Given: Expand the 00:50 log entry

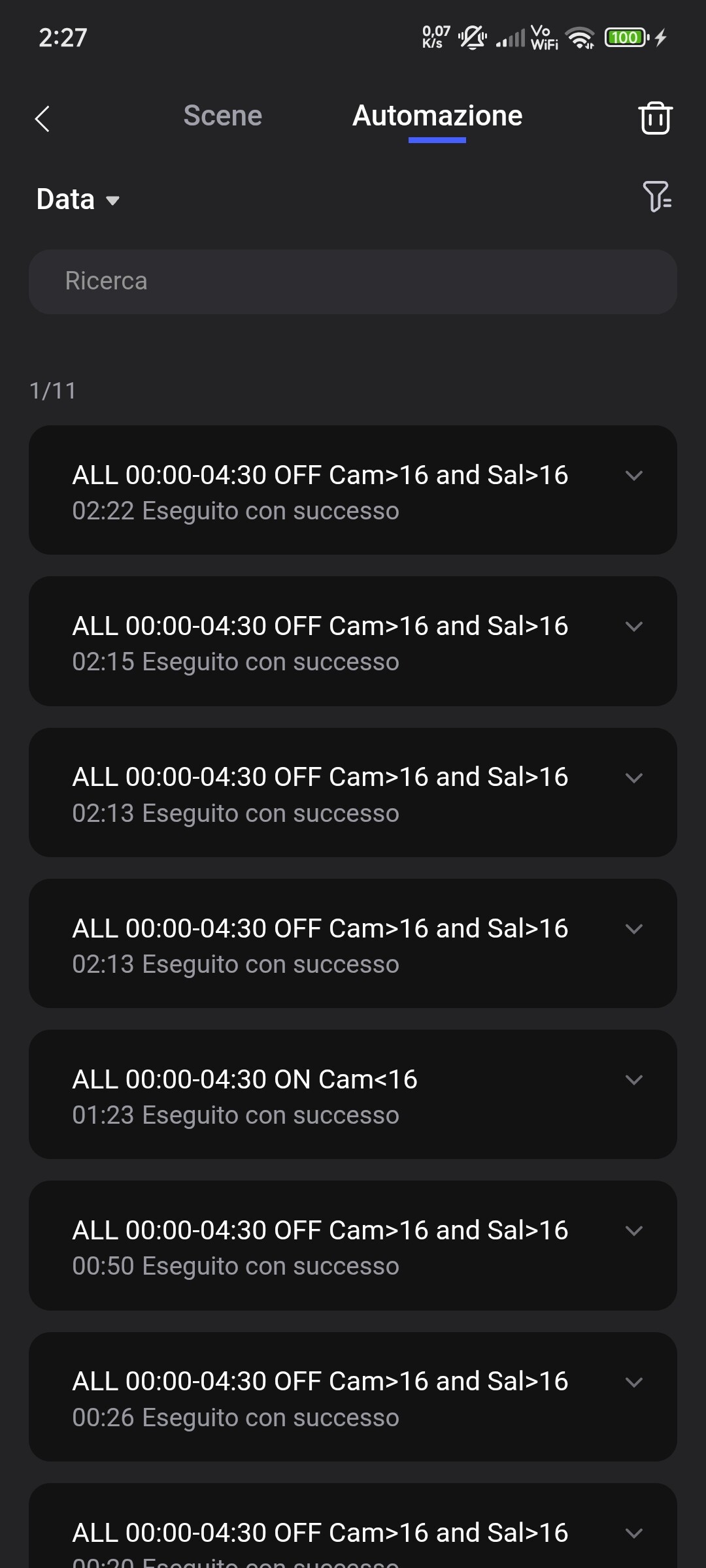Looking at the screenshot, I should tap(633, 1231).
